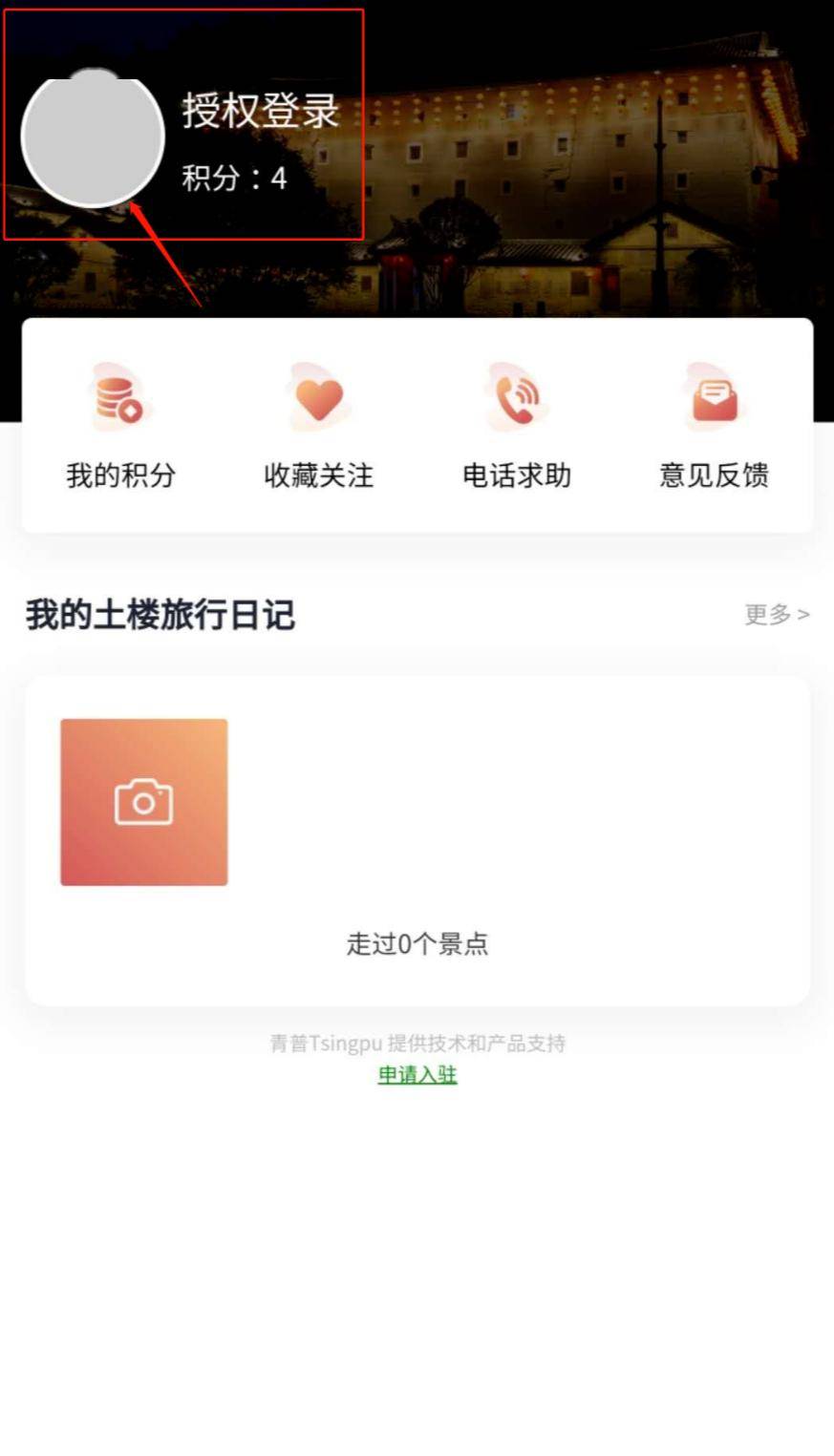Open 意见反馈 feedback
This screenshot has width=834, height=1456.
[714, 427]
